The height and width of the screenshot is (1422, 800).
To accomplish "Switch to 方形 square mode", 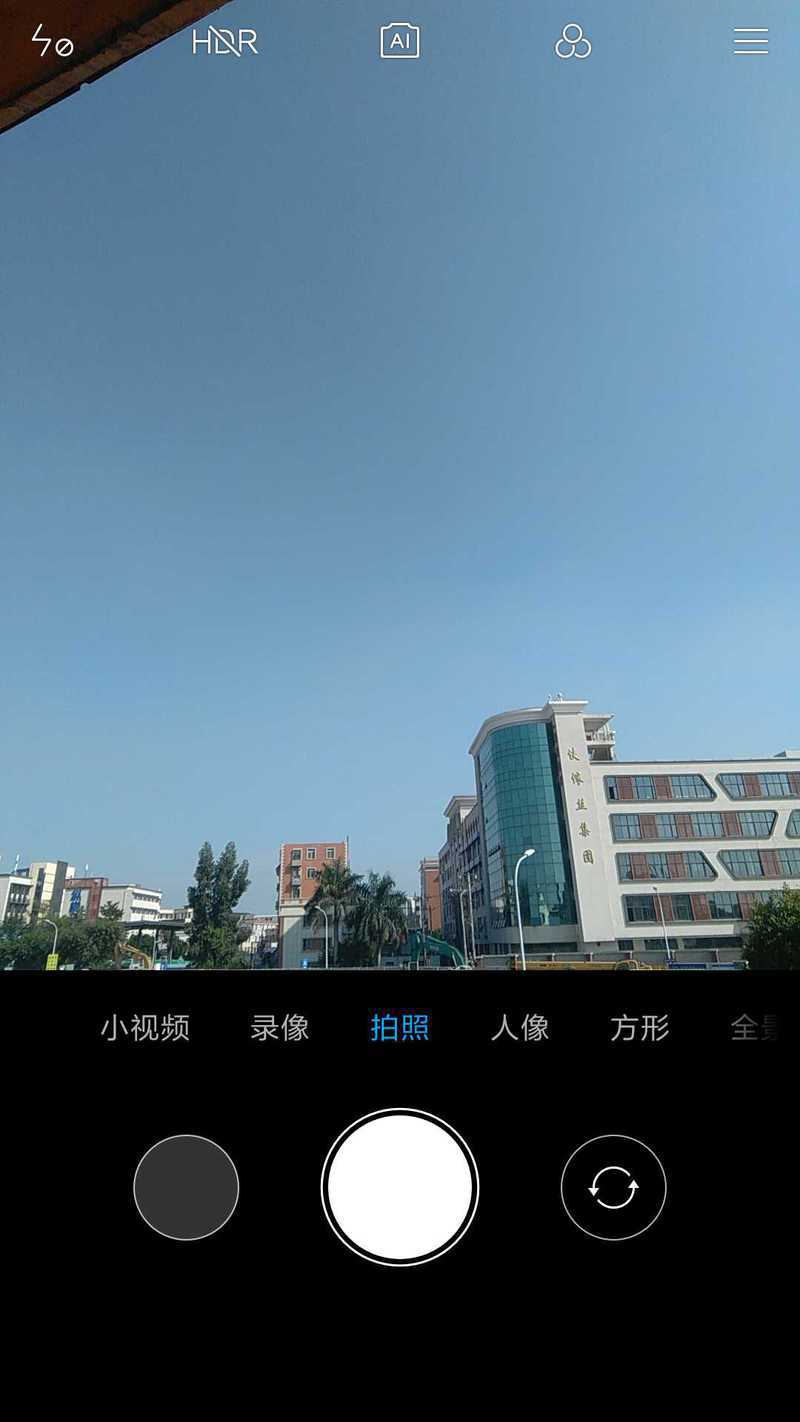I will point(640,1028).
